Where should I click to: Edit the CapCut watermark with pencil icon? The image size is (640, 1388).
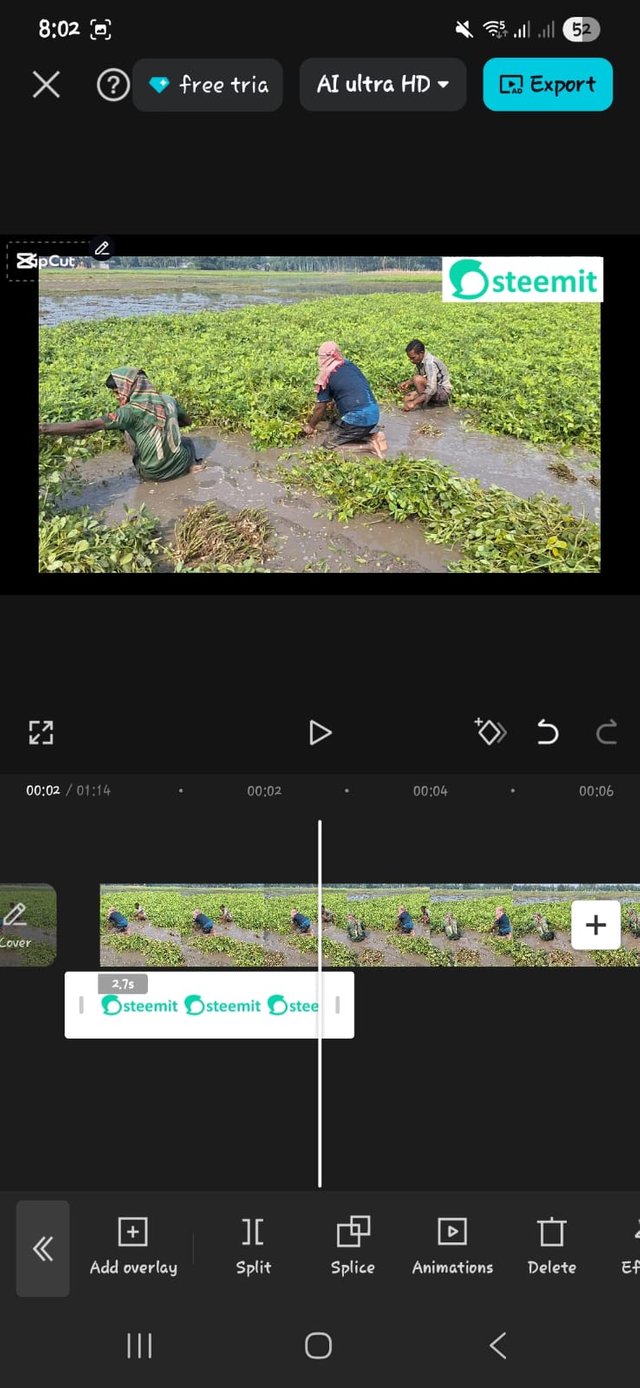102,248
